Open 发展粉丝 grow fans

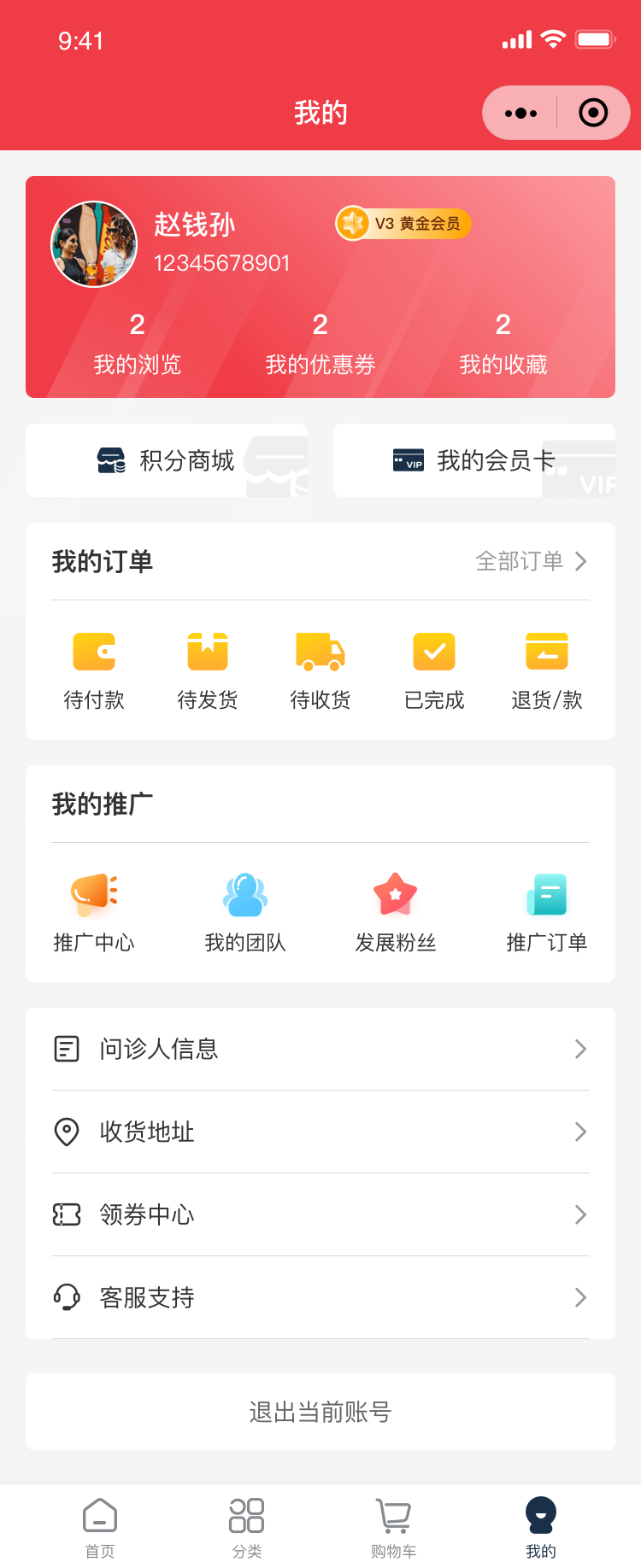click(x=396, y=913)
